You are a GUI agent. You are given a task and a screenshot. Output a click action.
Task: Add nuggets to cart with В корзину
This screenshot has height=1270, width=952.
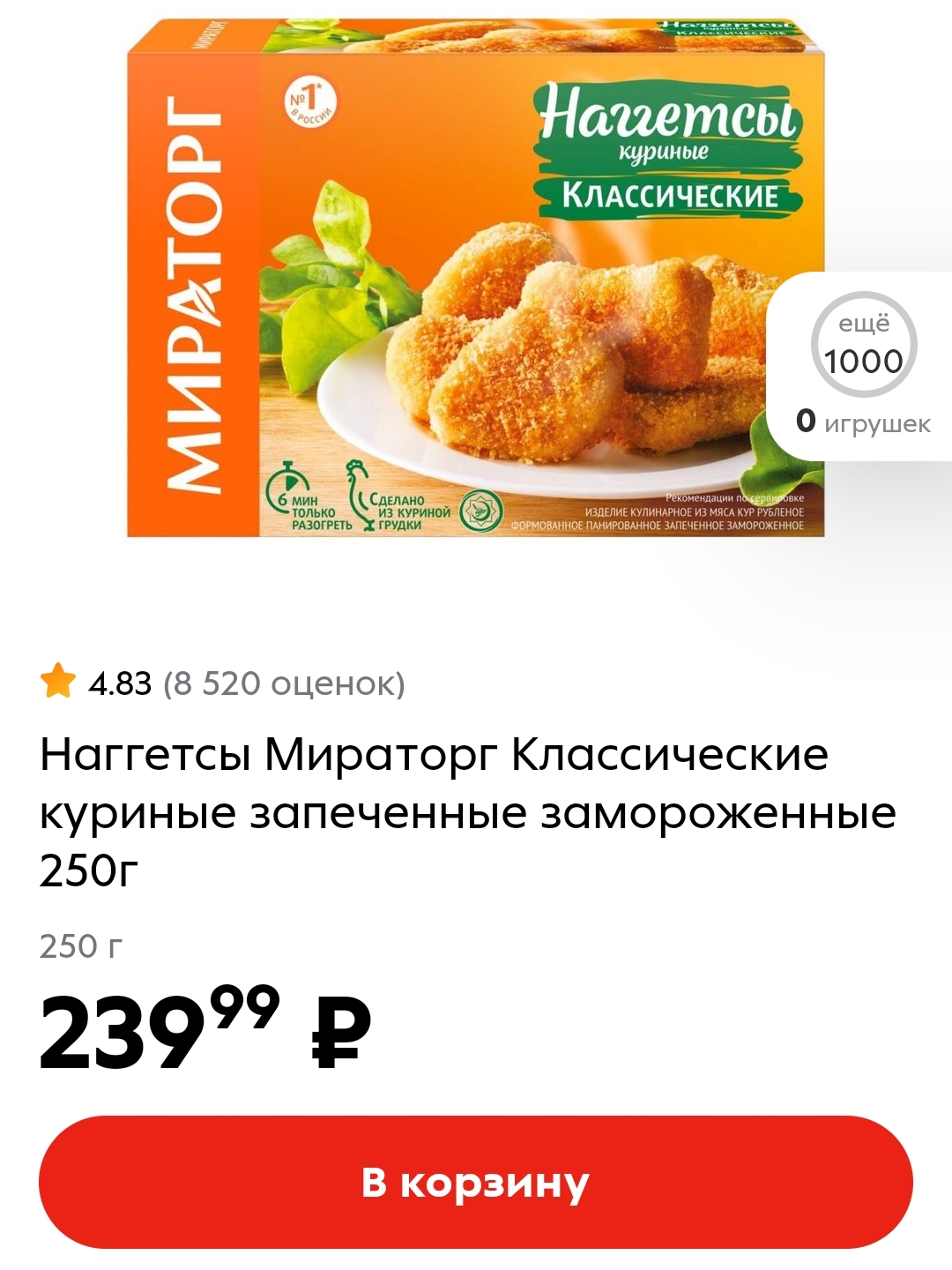click(476, 1182)
